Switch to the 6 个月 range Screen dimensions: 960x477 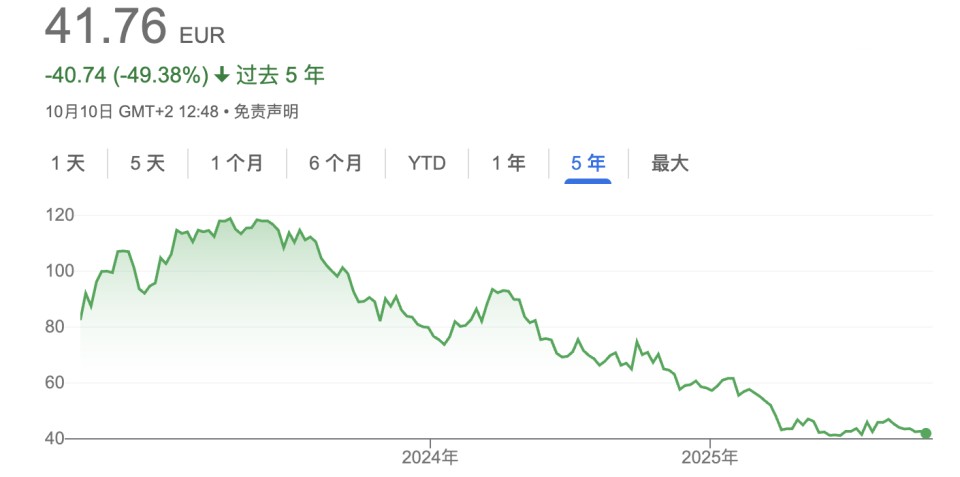[x=335, y=163]
